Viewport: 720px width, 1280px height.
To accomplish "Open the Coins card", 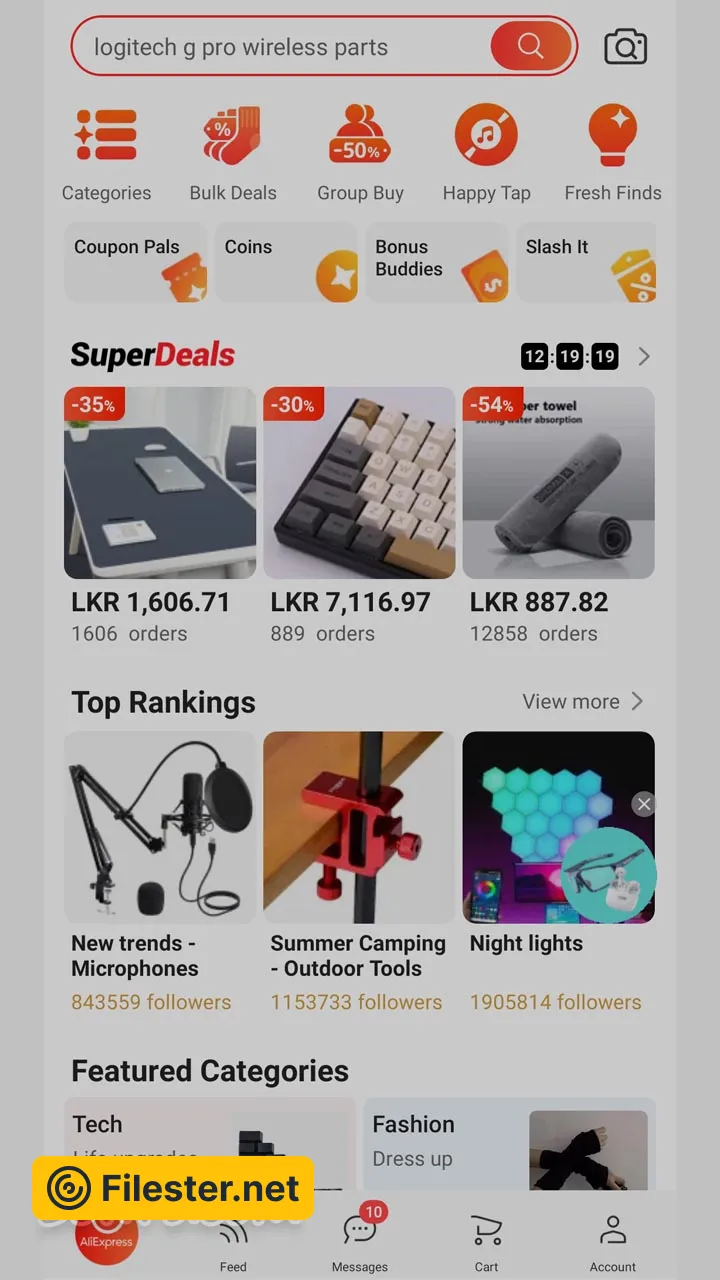I will click(x=286, y=262).
